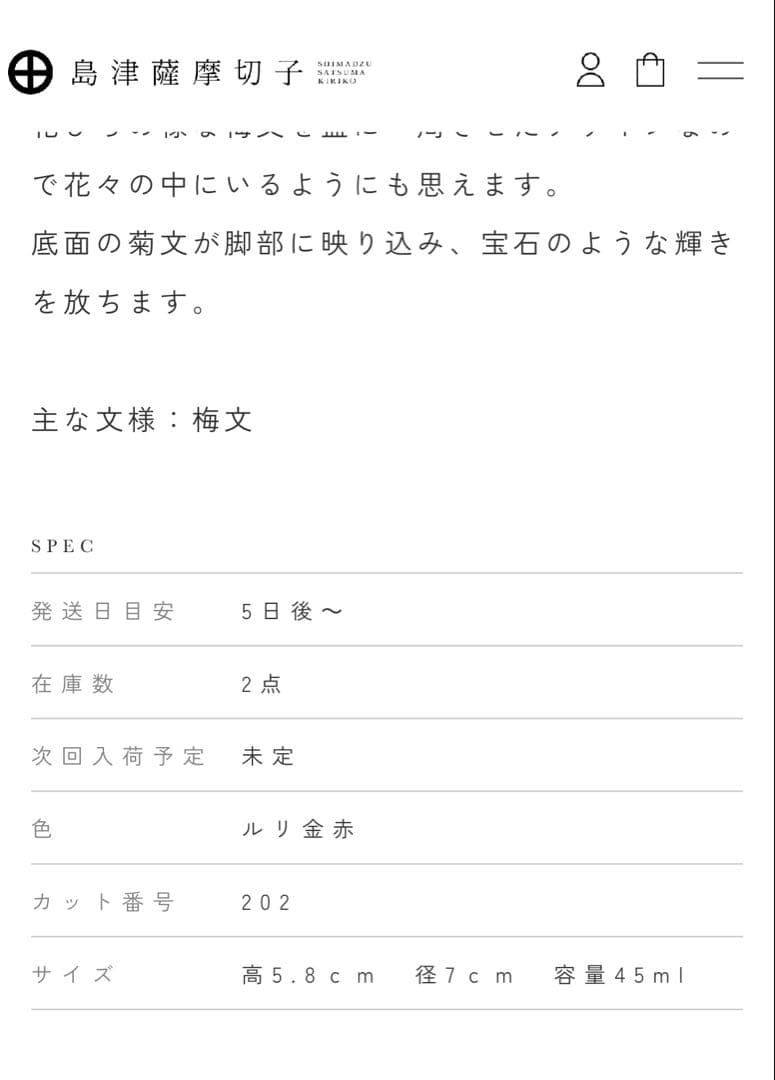Click the 在庫数 stock row
The image size is (775, 1080).
coord(71,684)
